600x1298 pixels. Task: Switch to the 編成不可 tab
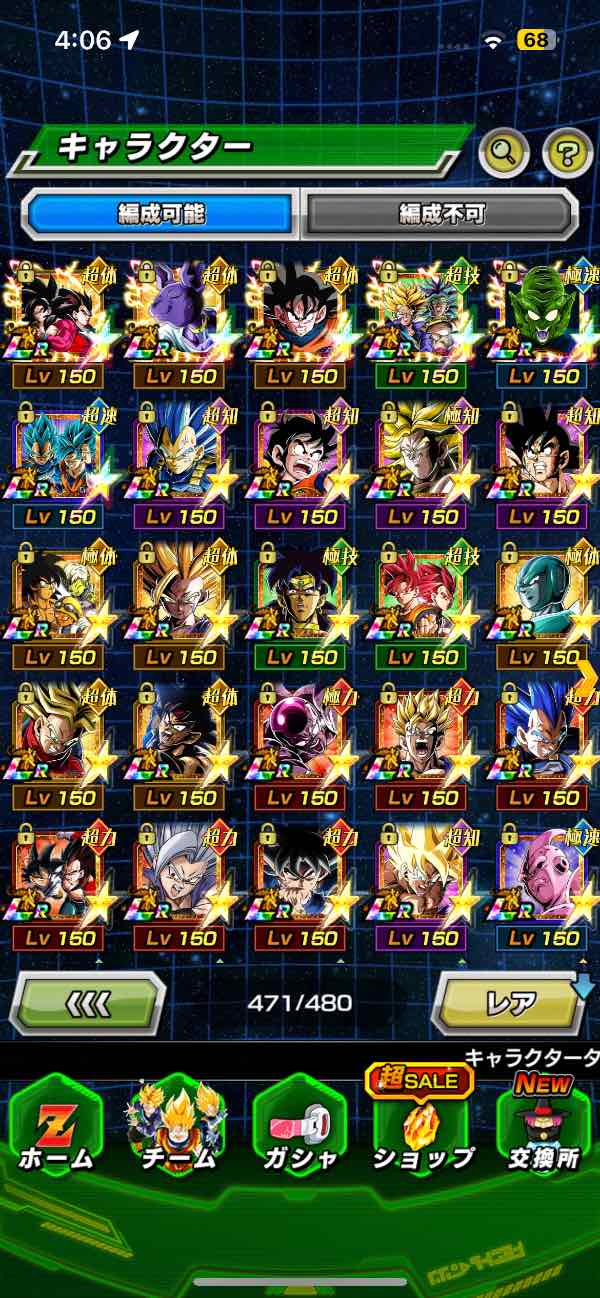click(x=441, y=213)
